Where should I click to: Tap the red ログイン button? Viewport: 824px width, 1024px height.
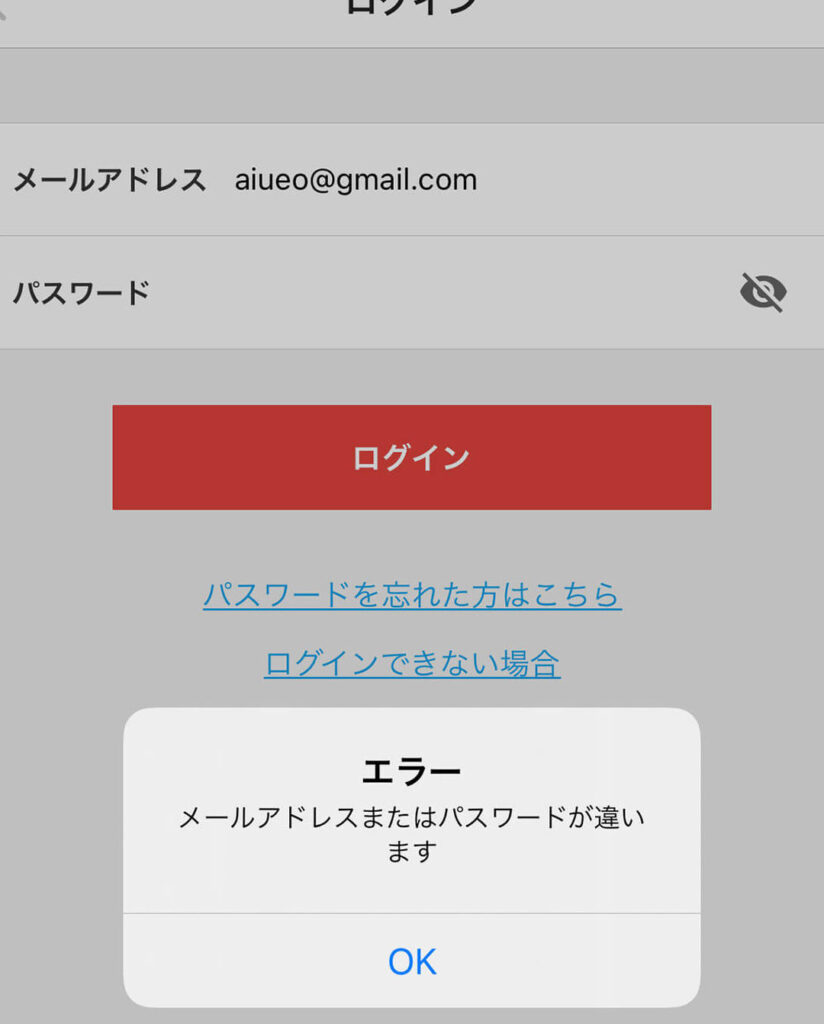tap(411, 458)
